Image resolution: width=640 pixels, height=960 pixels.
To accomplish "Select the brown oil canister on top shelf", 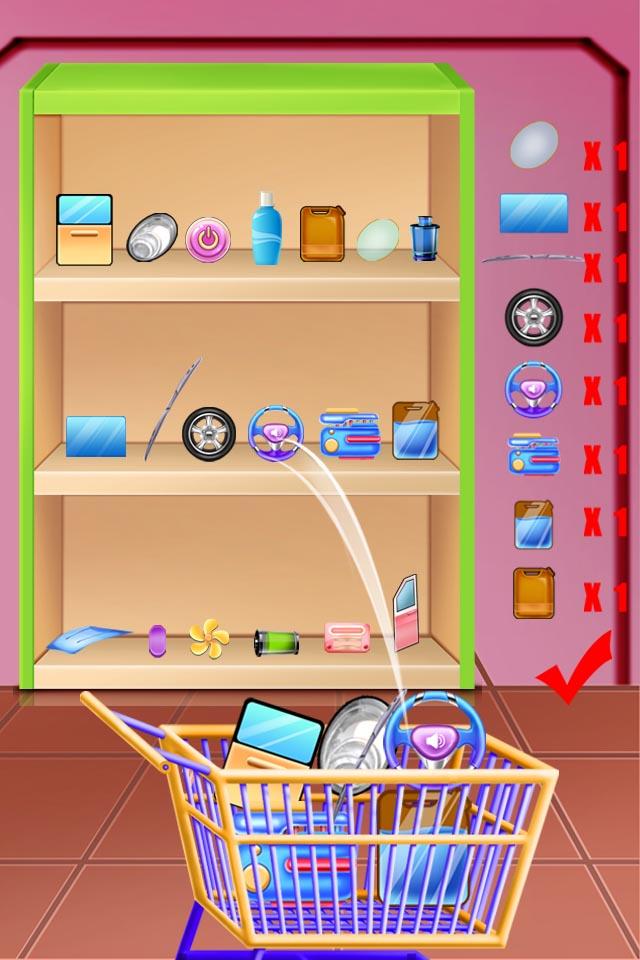I will click(x=321, y=234).
